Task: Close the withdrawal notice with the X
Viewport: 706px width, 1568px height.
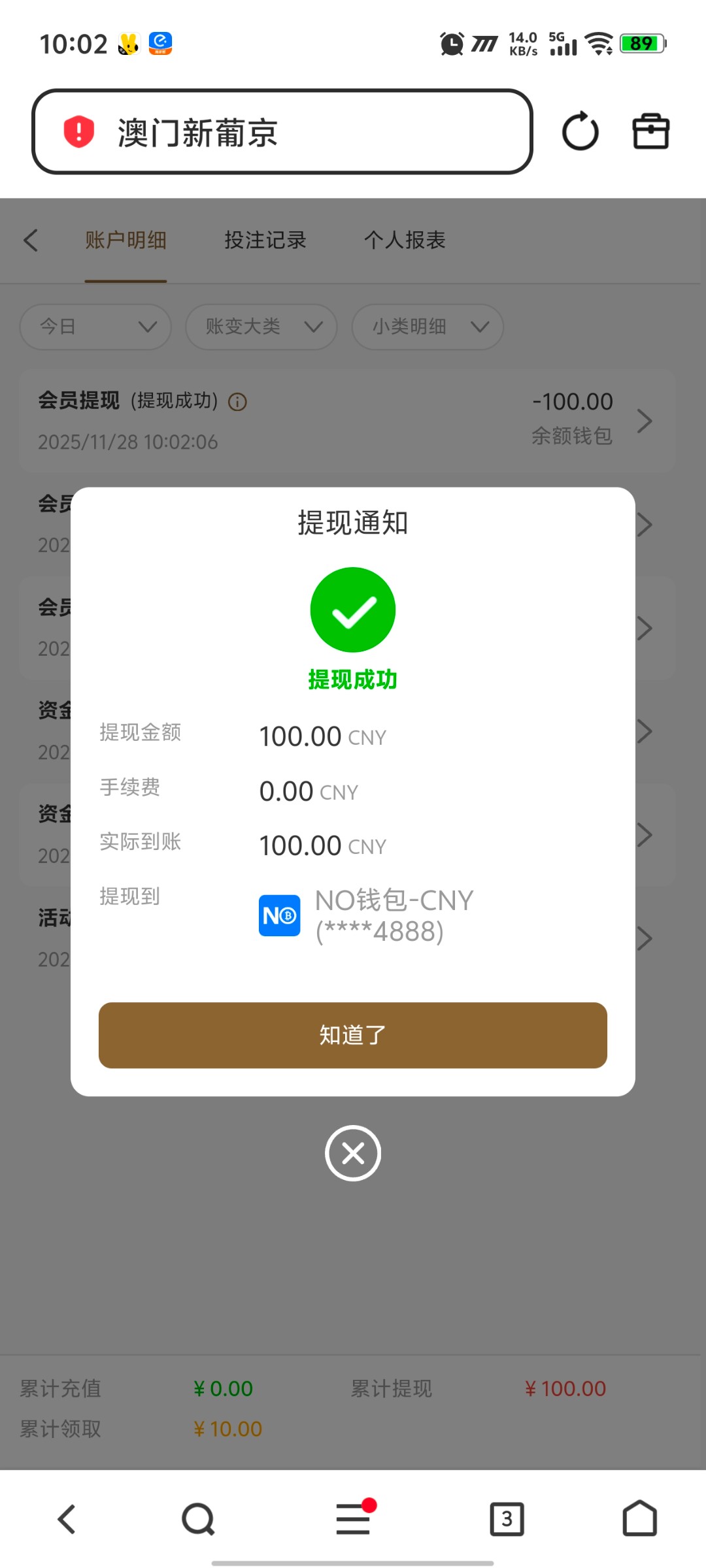Action: tap(353, 1153)
